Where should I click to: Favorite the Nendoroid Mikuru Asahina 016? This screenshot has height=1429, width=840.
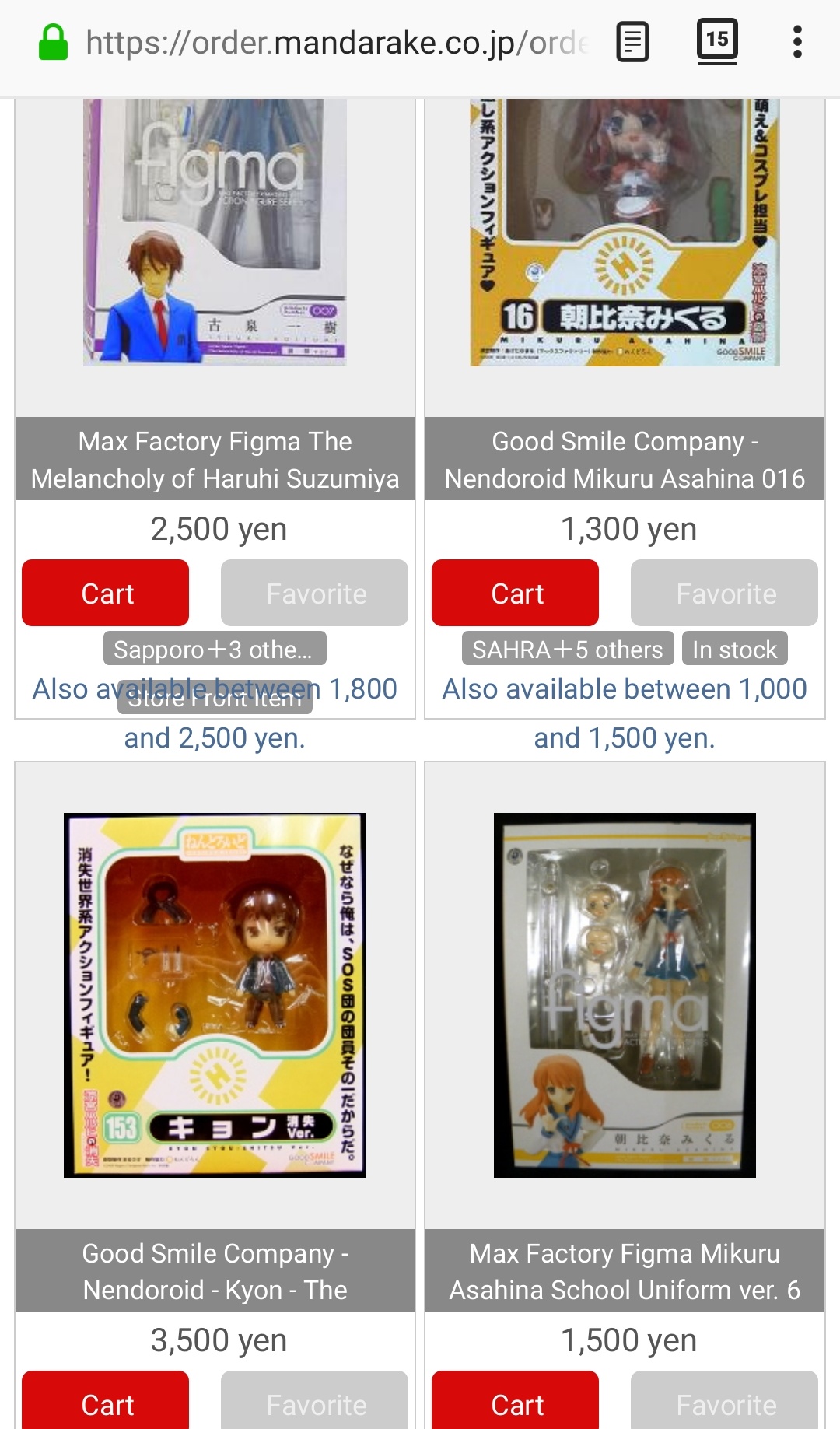[724, 594]
